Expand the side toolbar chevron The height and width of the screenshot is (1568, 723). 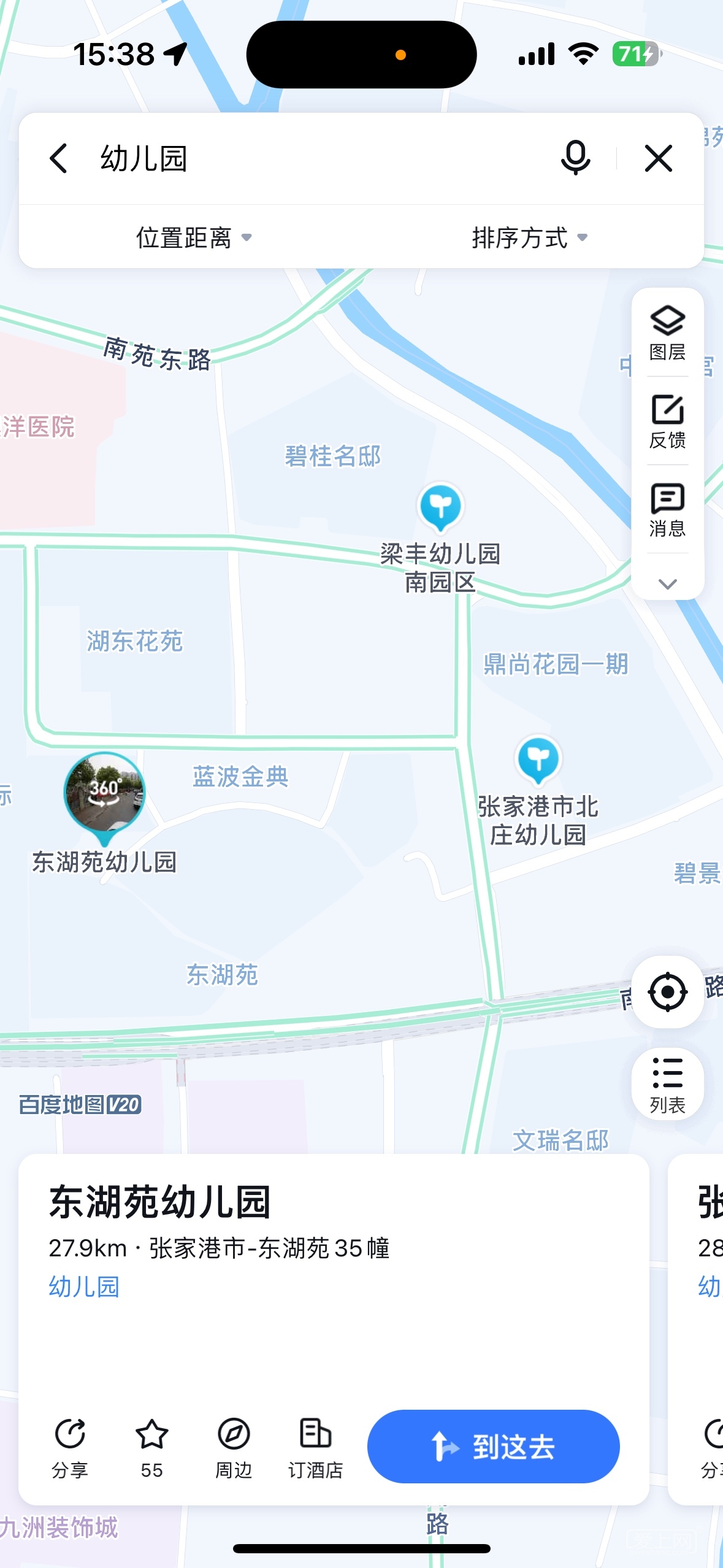coord(667,583)
